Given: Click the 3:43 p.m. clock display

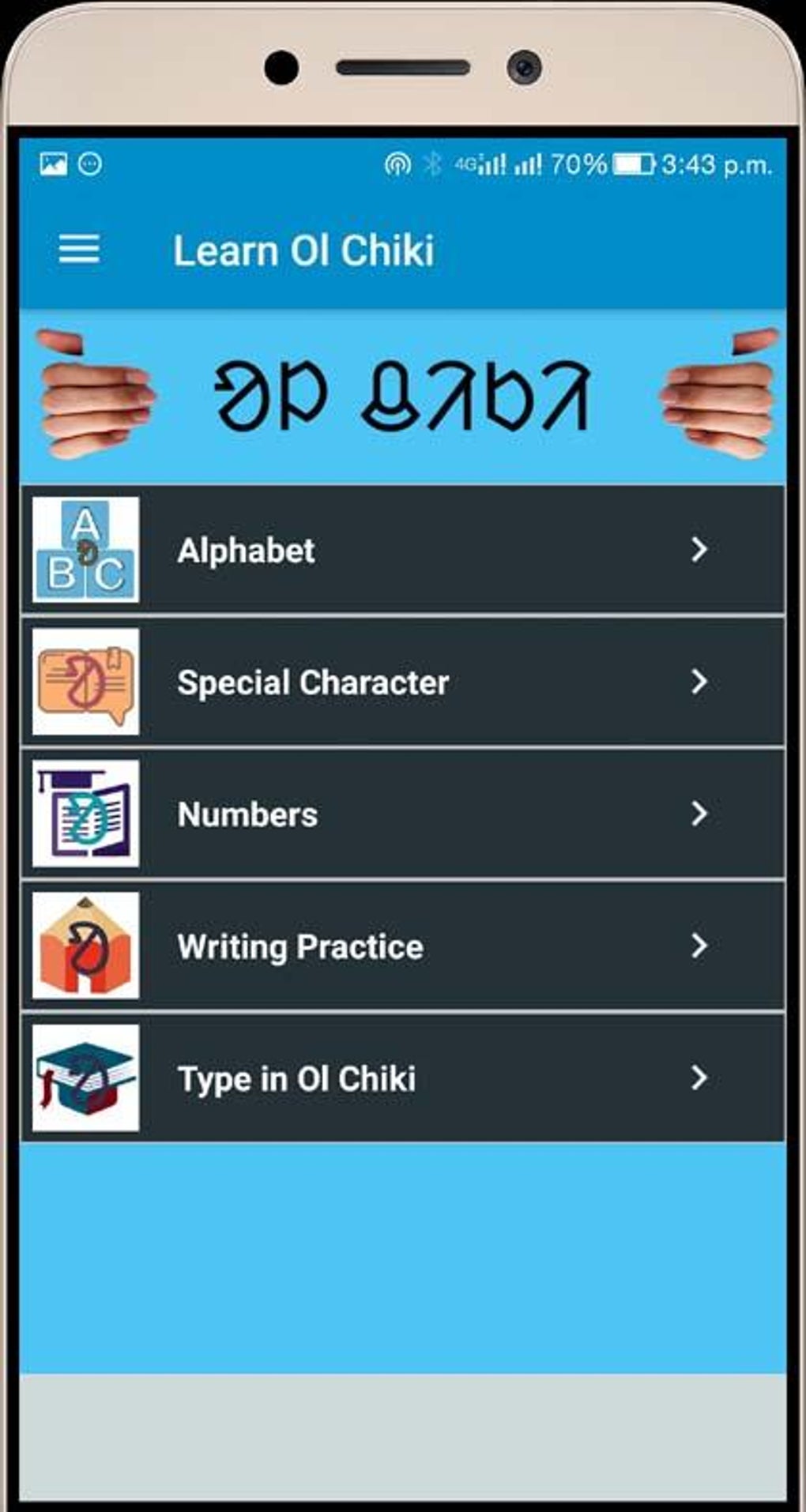Looking at the screenshot, I should click(714, 163).
